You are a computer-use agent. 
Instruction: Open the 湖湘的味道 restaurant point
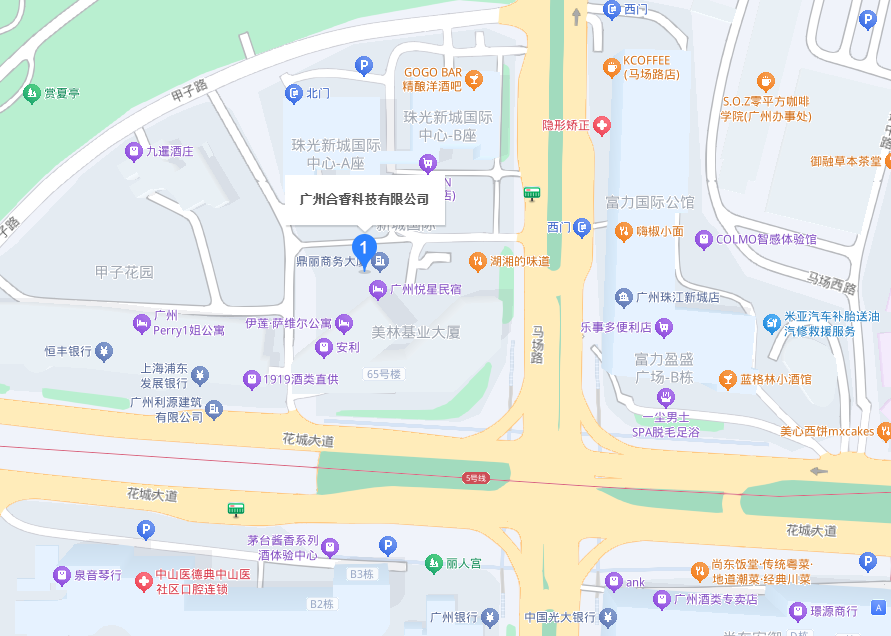click(x=478, y=261)
